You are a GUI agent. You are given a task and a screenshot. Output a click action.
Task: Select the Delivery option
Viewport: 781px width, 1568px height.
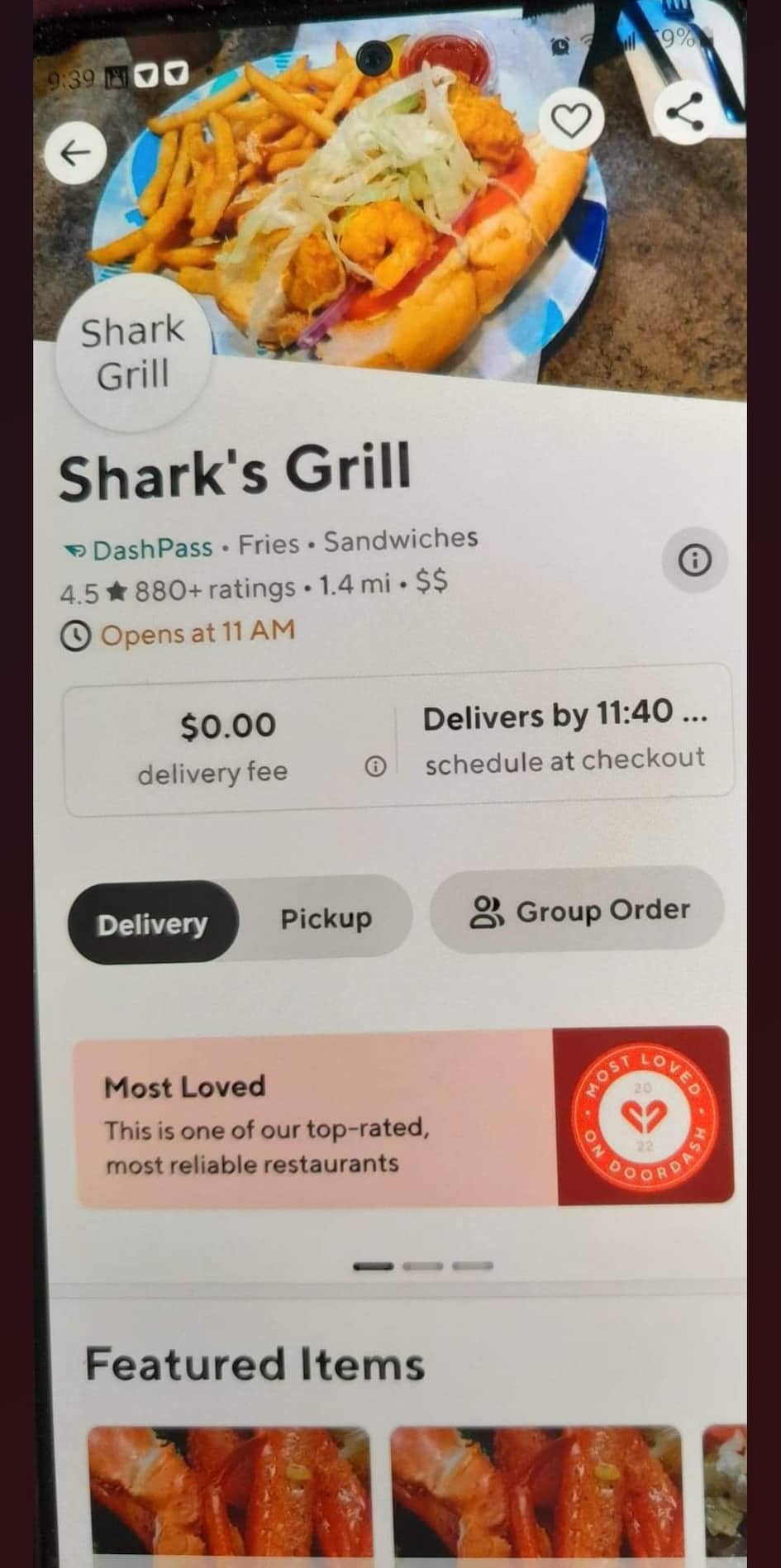pos(153,923)
